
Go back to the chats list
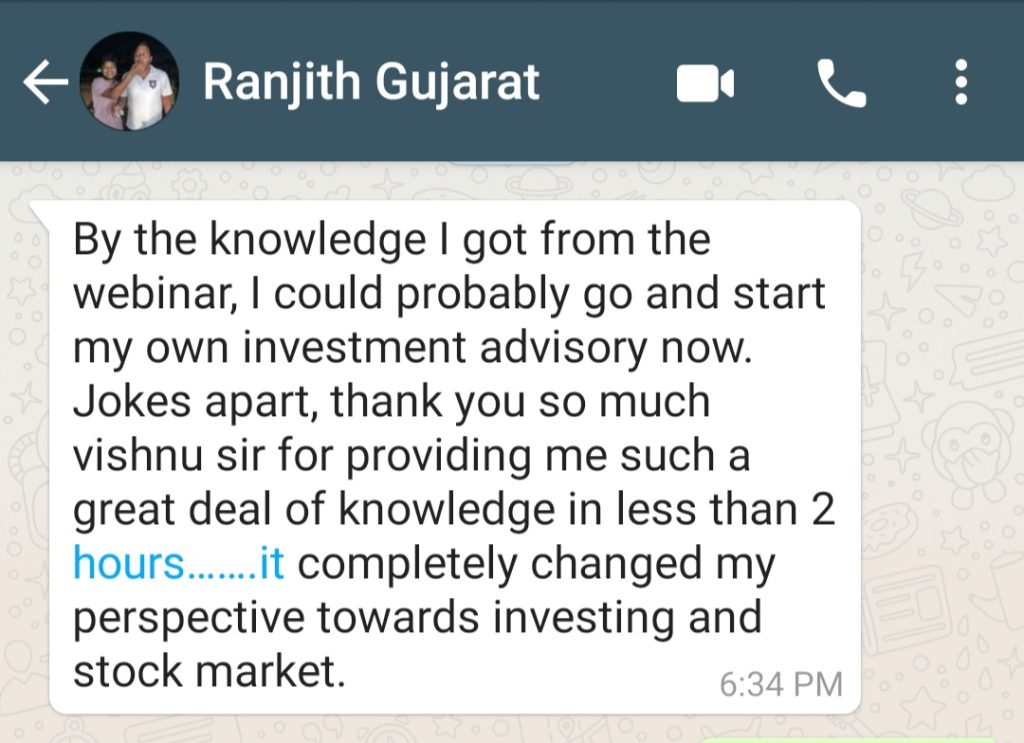[x=44, y=84]
